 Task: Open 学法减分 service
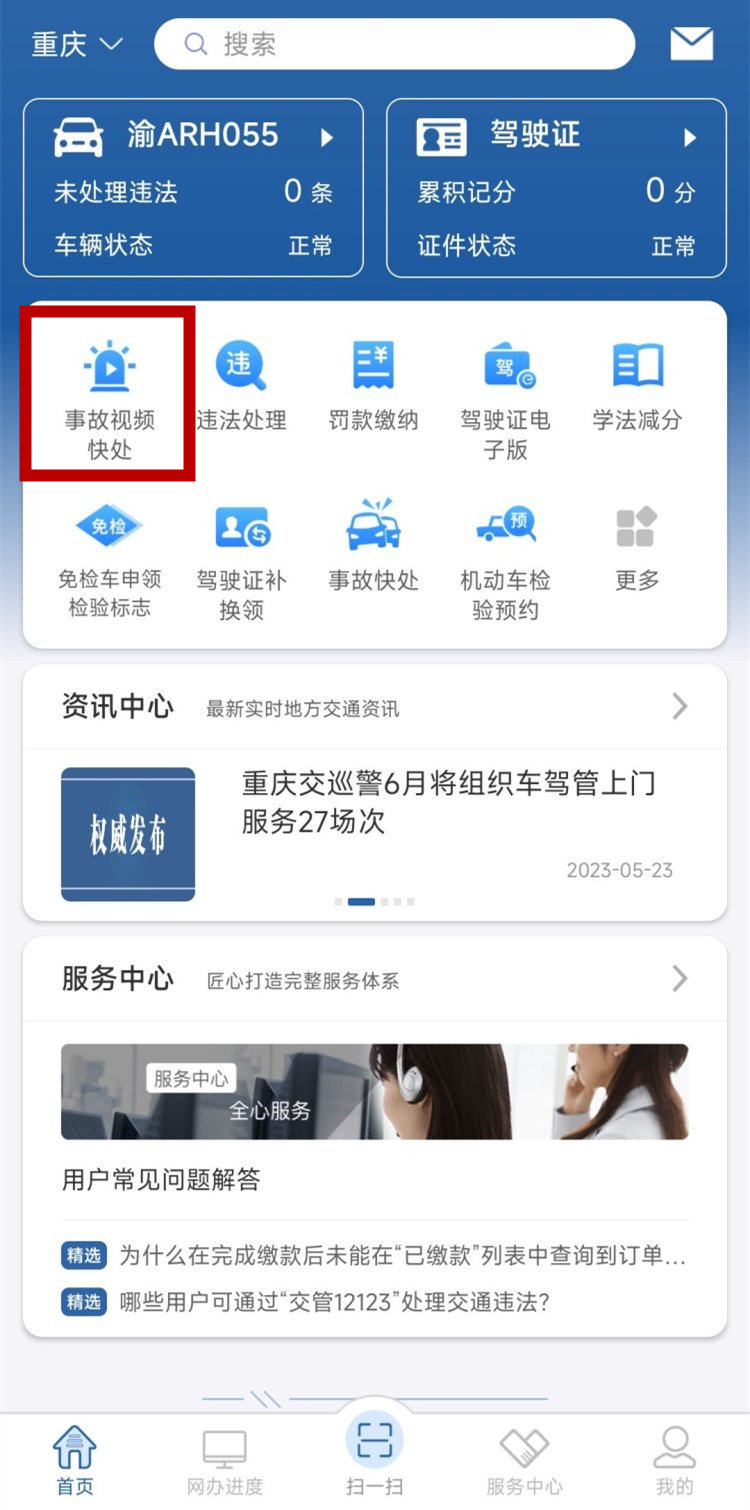tap(637, 386)
